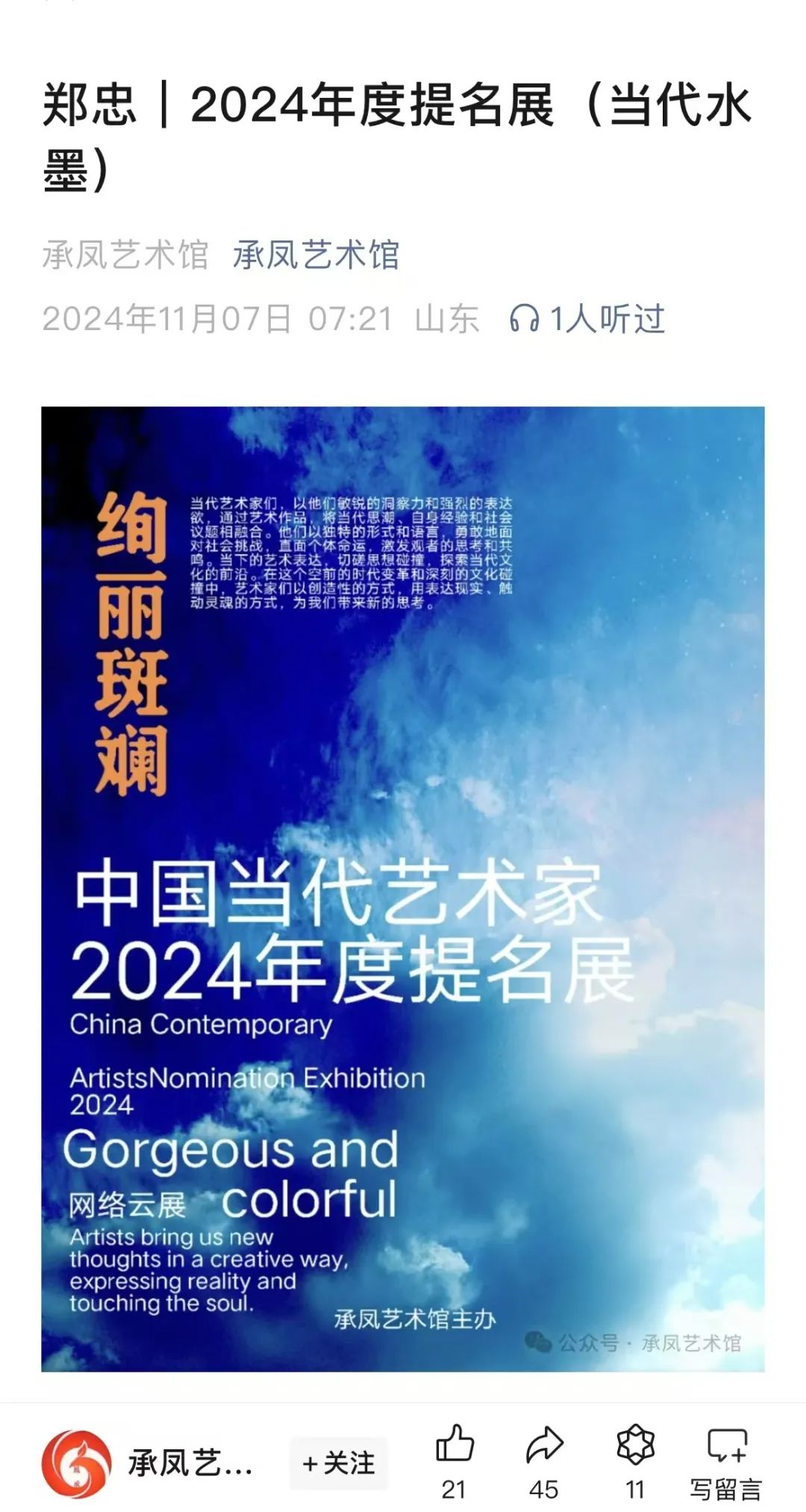This screenshot has width=806, height=1512.
Task: Follow the account with +关注 button
Action: coord(339,1463)
